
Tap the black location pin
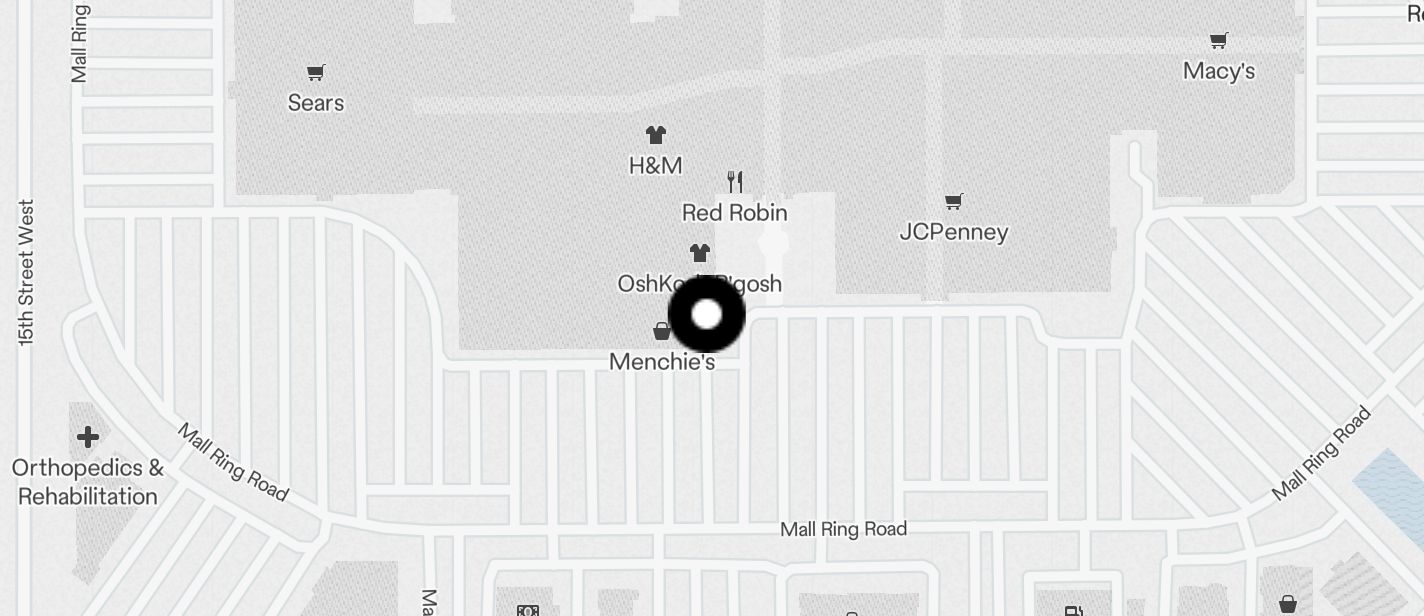[707, 314]
